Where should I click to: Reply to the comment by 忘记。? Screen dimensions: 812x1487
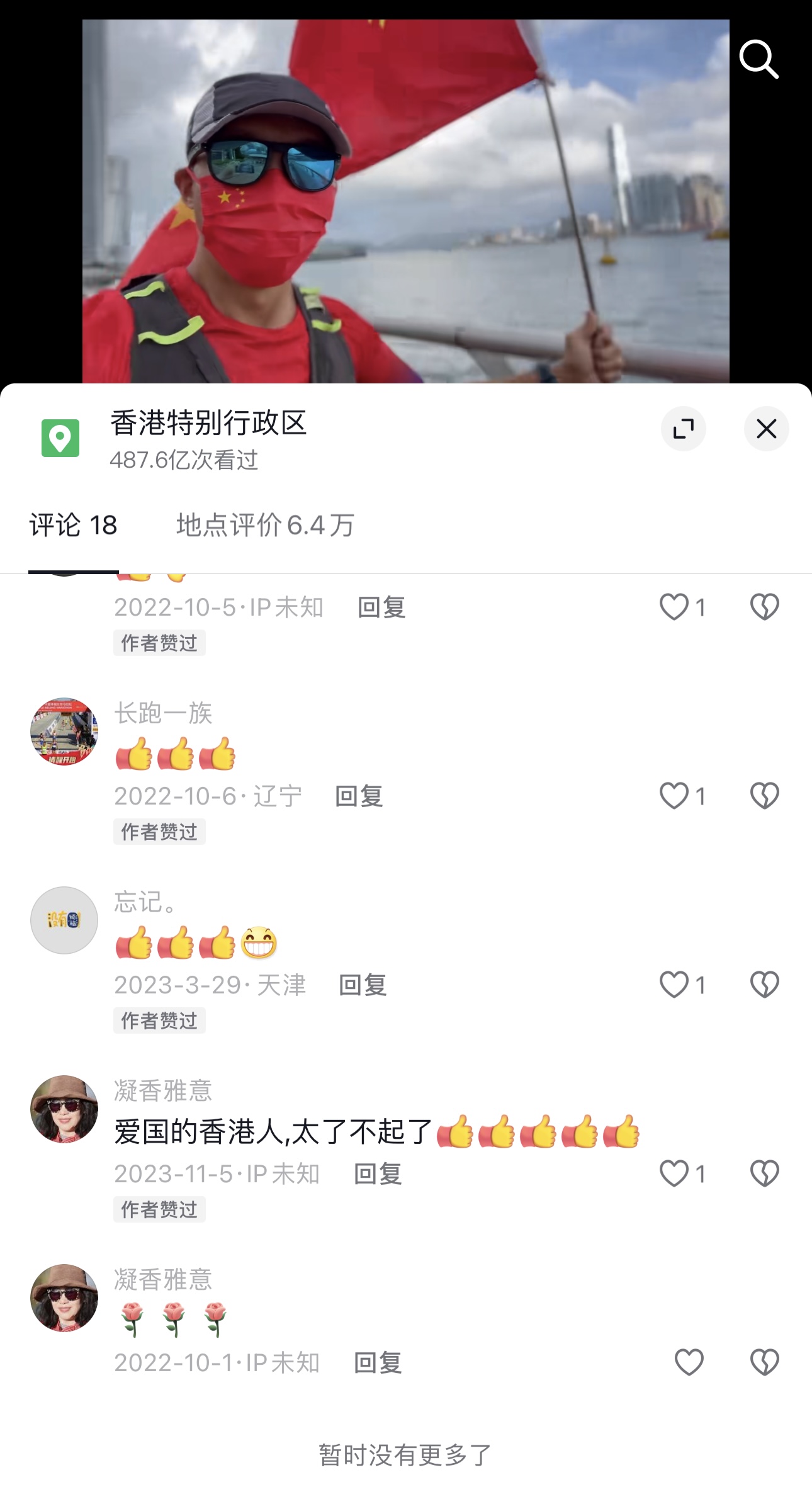point(363,985)
